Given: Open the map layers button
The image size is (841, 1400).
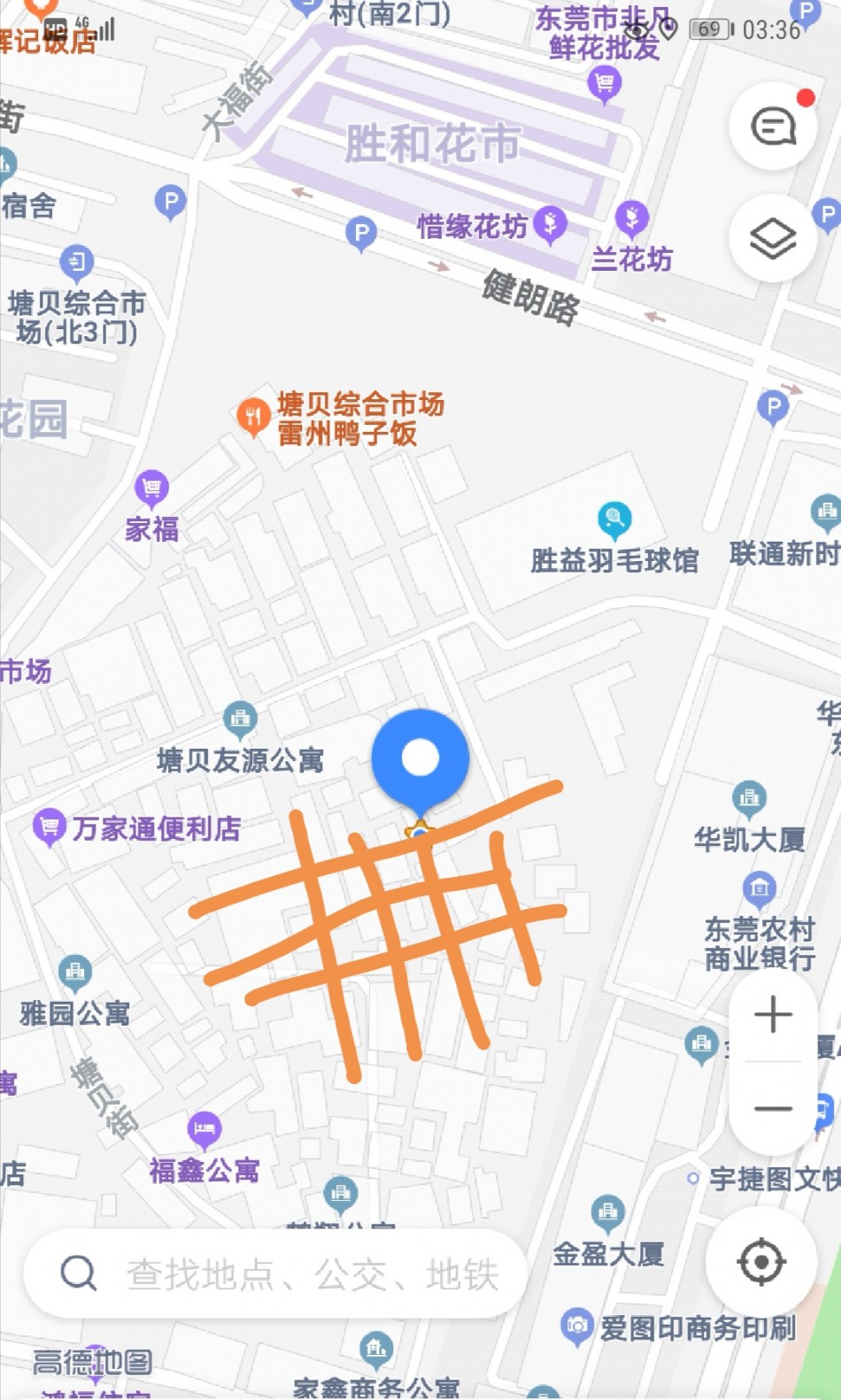Looking at the screenshot, I should (x=774, y=238).
